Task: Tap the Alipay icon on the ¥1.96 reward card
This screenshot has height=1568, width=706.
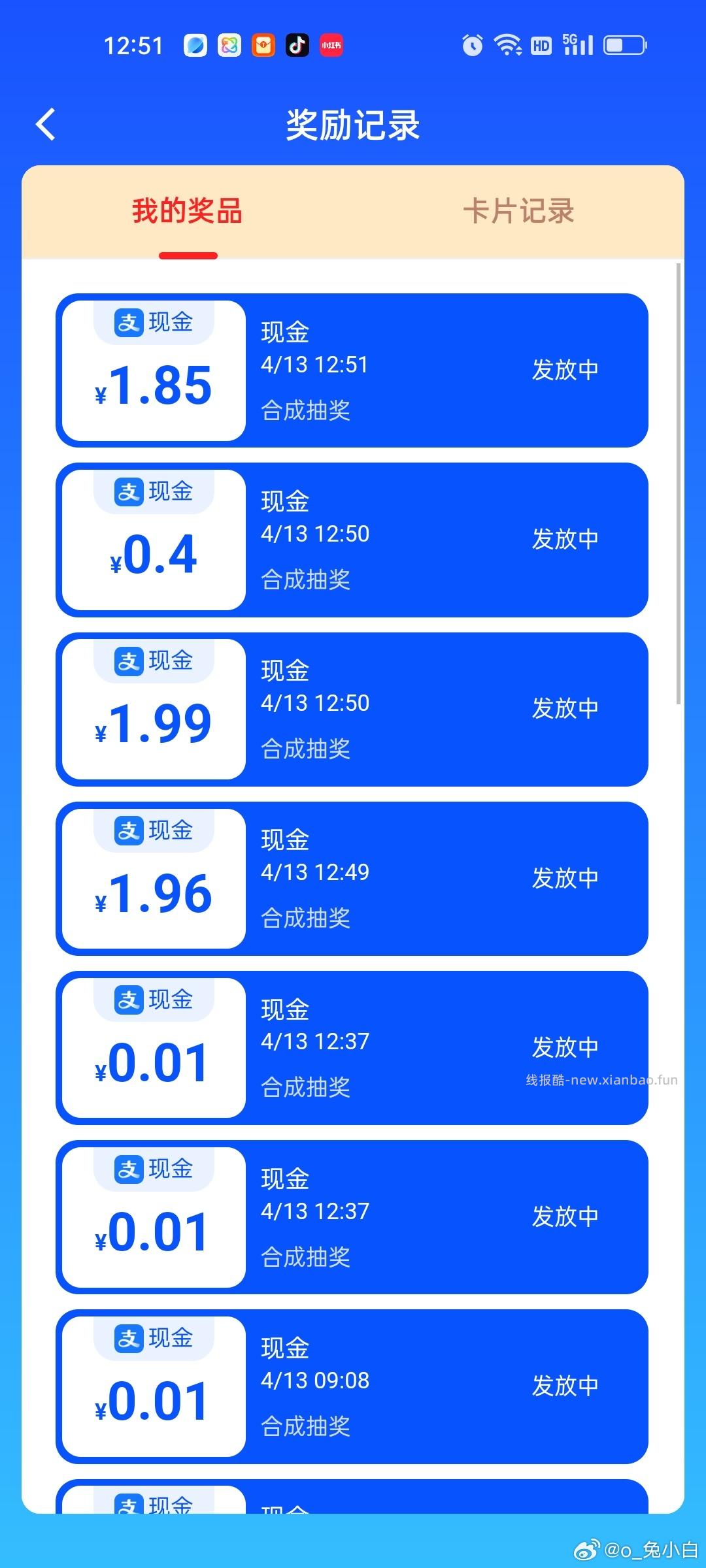Action: 129,828
